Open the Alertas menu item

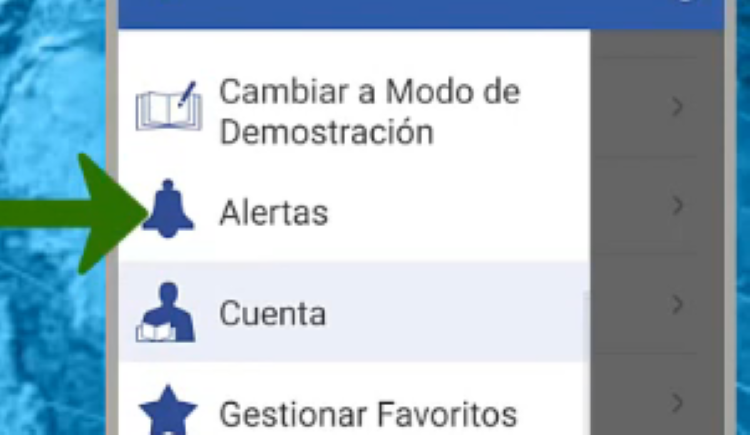coord(273,213)
